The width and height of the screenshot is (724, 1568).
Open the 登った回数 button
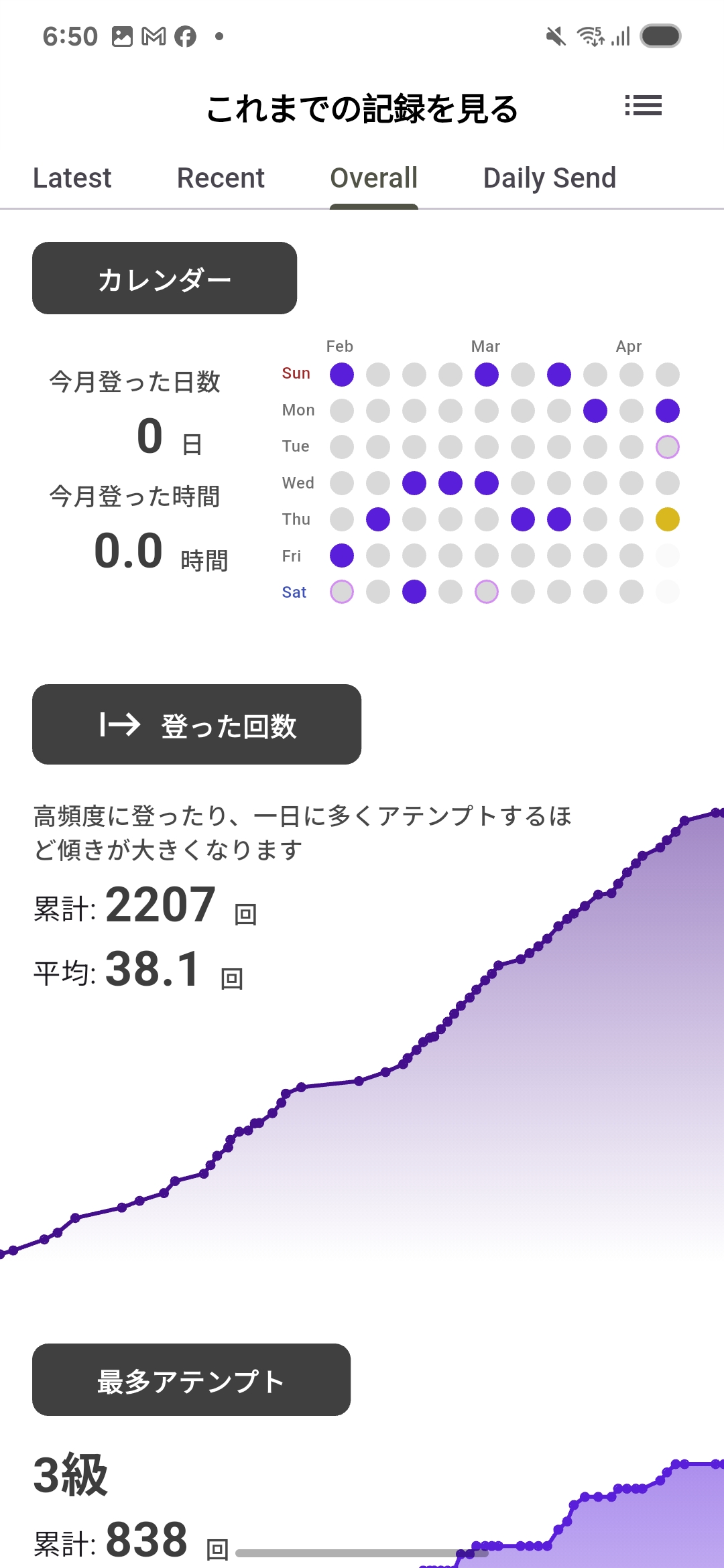tap(196, 724)
